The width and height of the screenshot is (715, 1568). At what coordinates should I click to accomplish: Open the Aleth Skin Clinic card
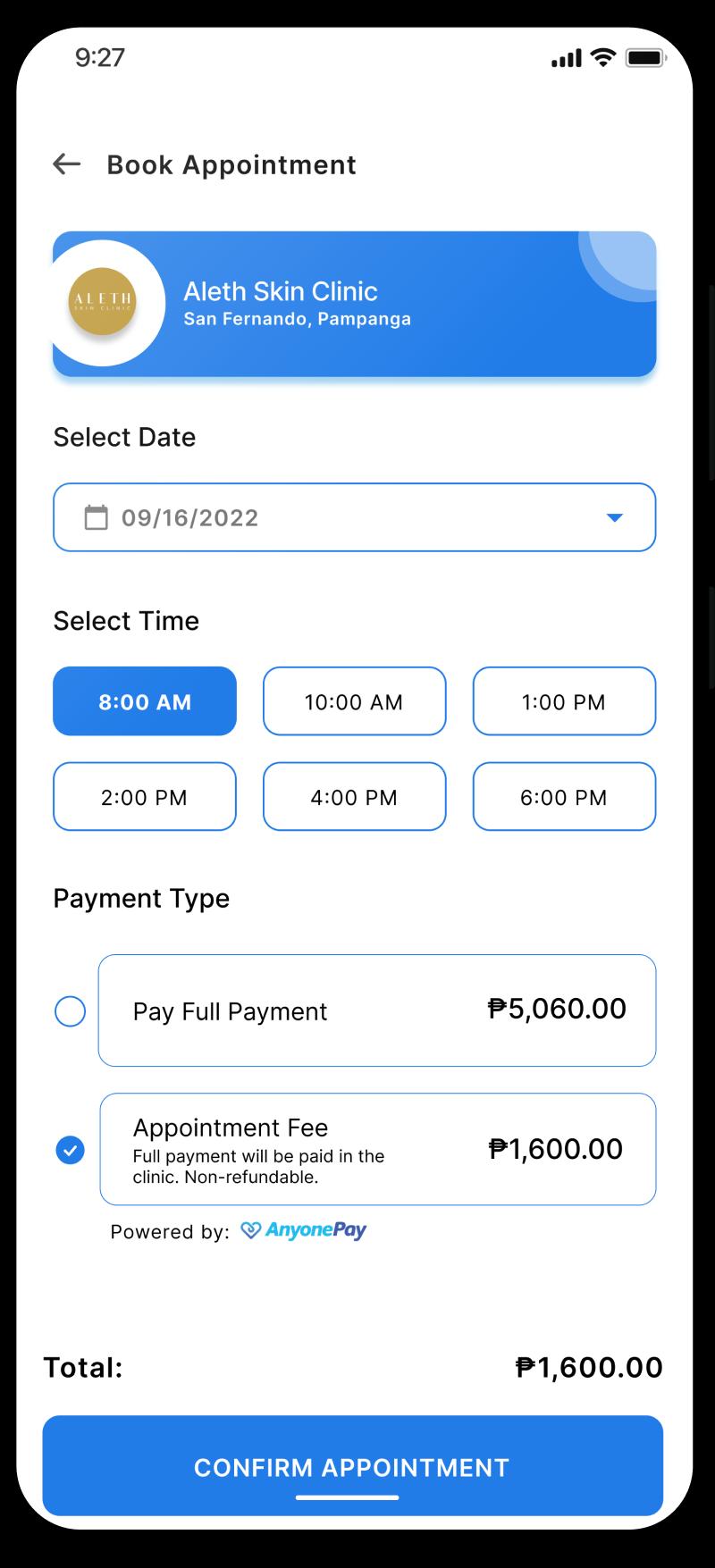click(x=354, y=304)
